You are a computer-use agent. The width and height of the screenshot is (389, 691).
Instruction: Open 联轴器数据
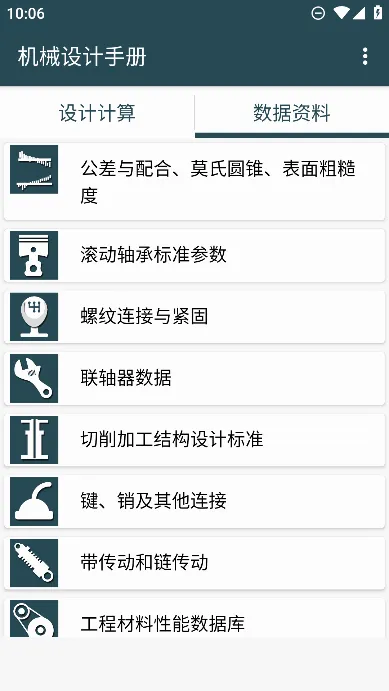click(194, 378)
